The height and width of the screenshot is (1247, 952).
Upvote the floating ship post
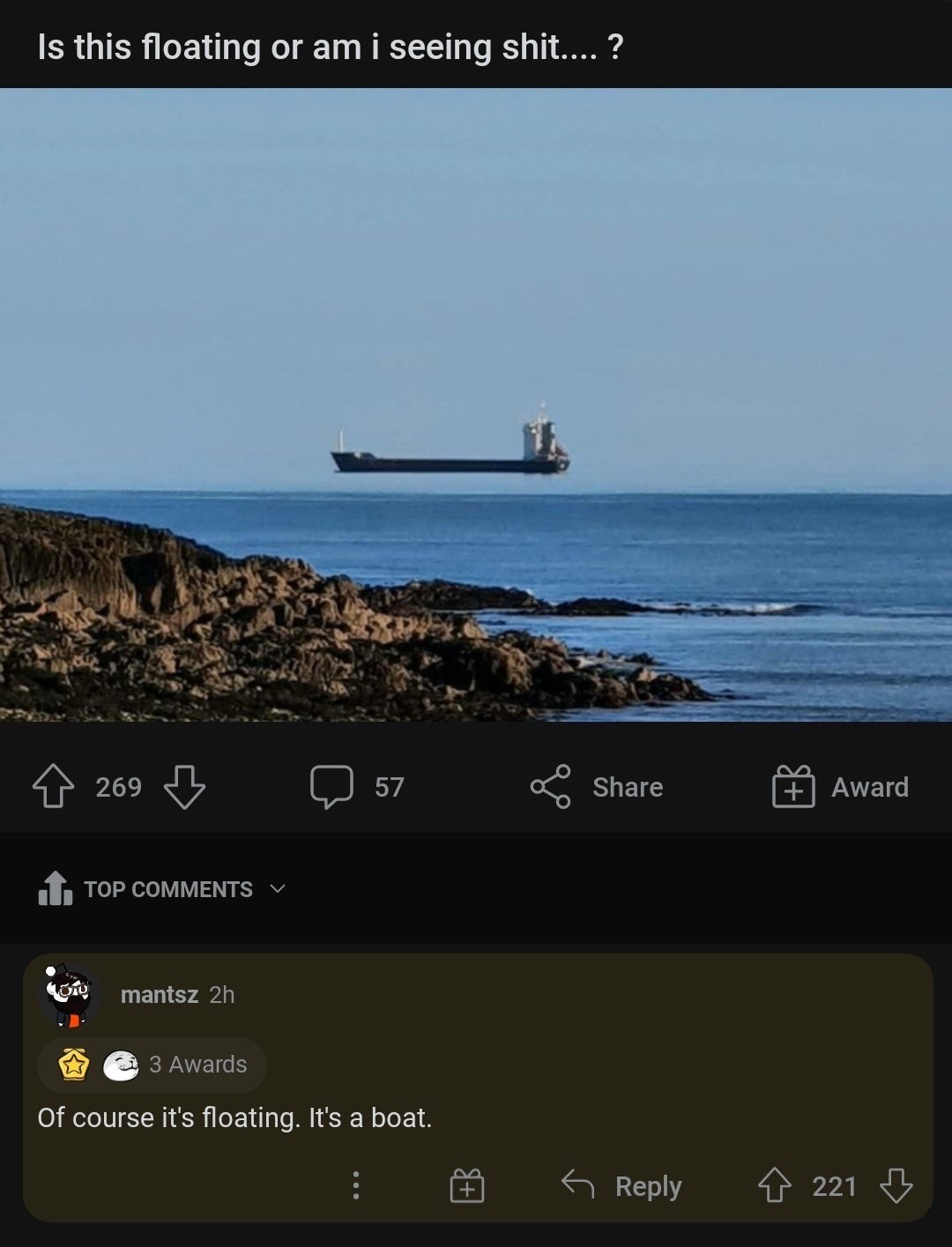tap(54, 786)
